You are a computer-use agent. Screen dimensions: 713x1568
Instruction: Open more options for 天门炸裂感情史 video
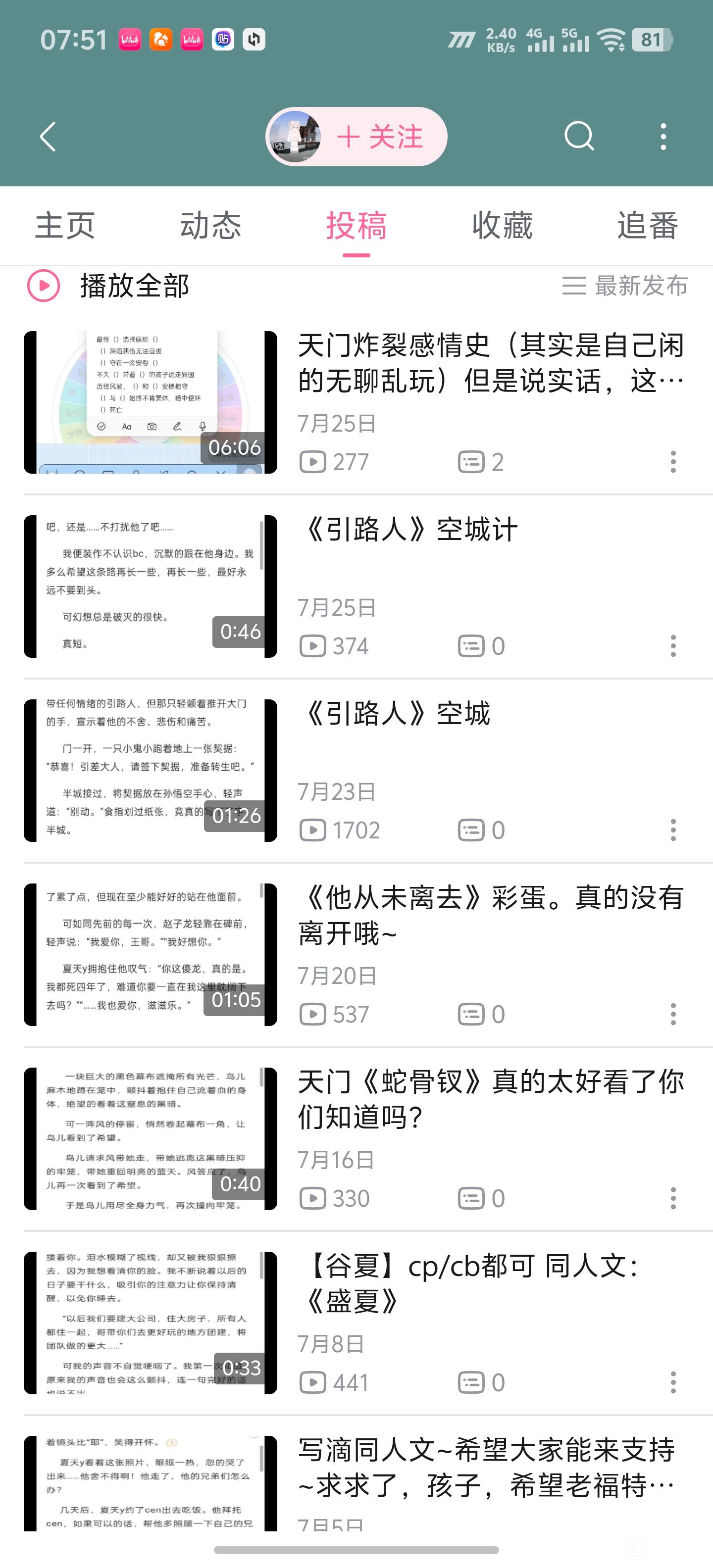[x=673, y=462]
